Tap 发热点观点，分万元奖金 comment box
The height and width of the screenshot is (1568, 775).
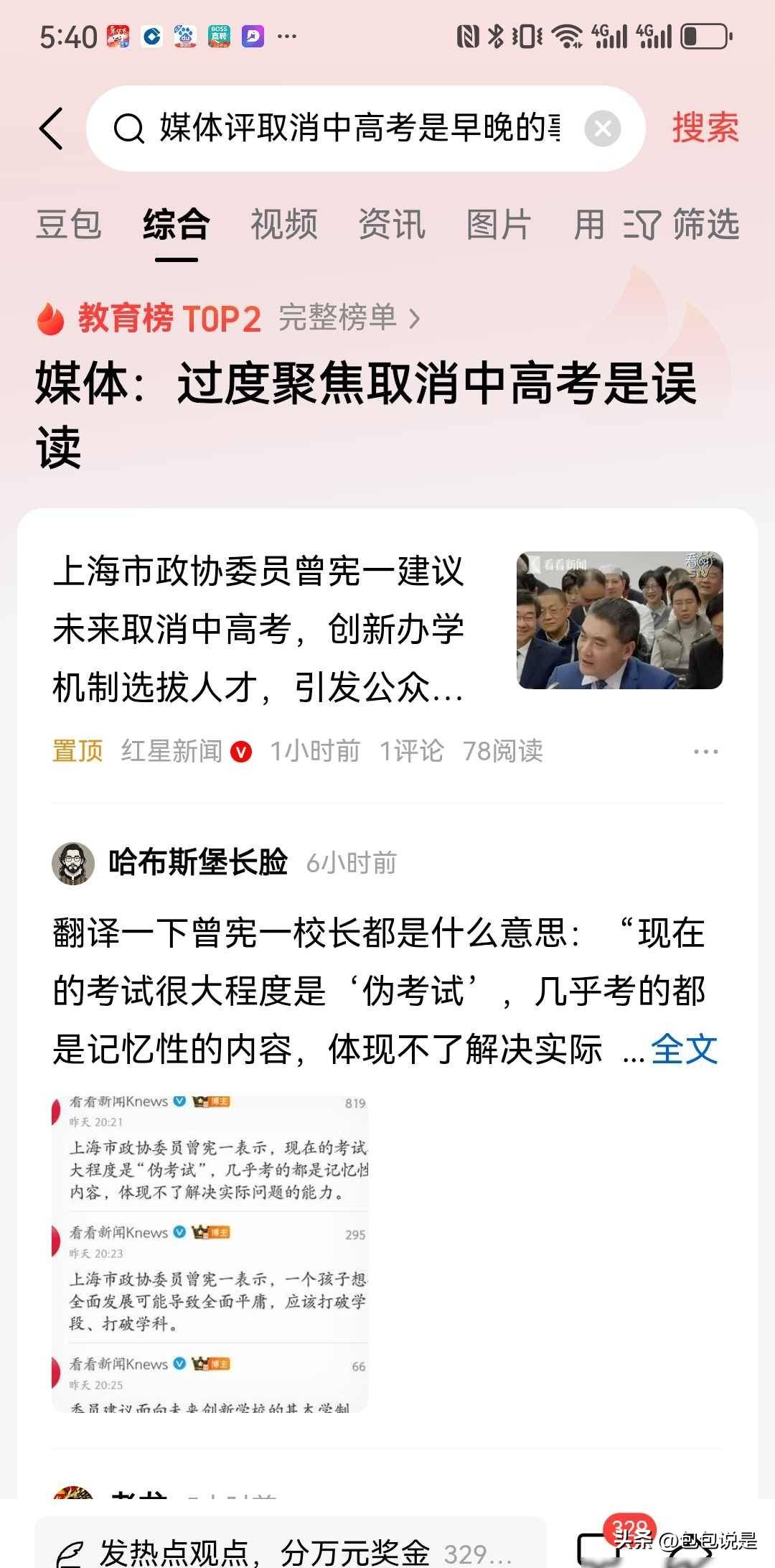coord(287,1551)
